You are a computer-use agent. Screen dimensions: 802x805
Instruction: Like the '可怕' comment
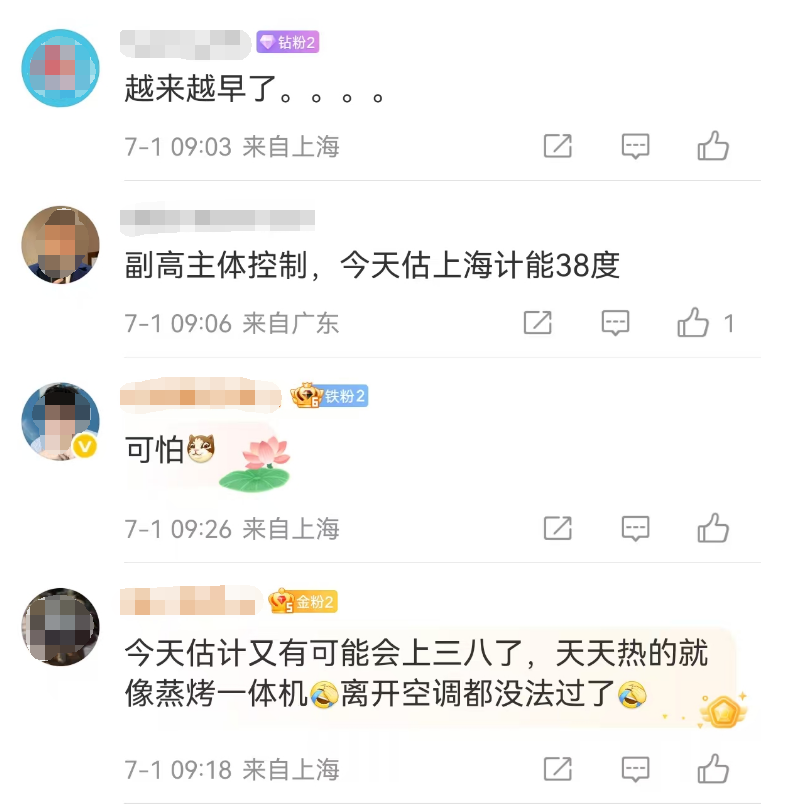[713, 528]
